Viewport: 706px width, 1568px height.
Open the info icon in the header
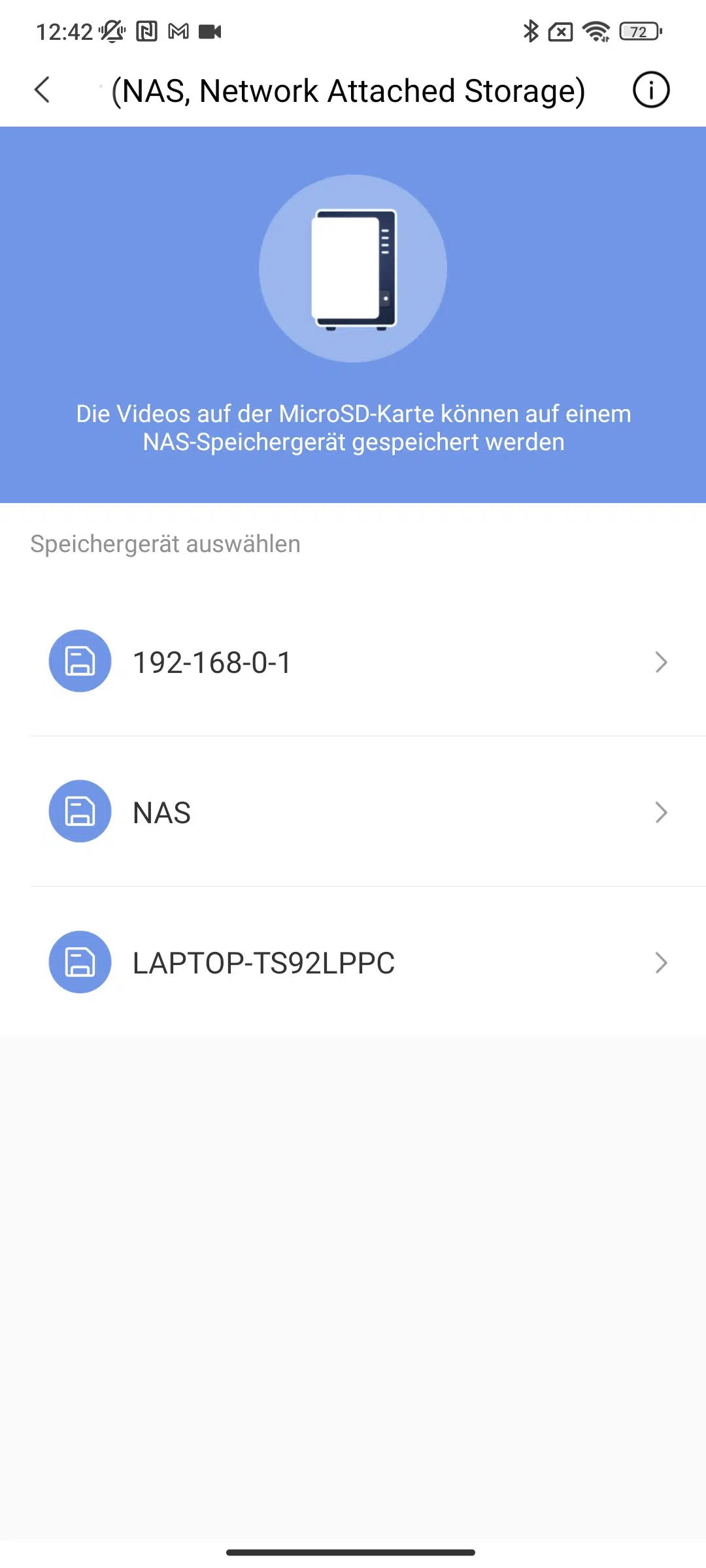650,90
